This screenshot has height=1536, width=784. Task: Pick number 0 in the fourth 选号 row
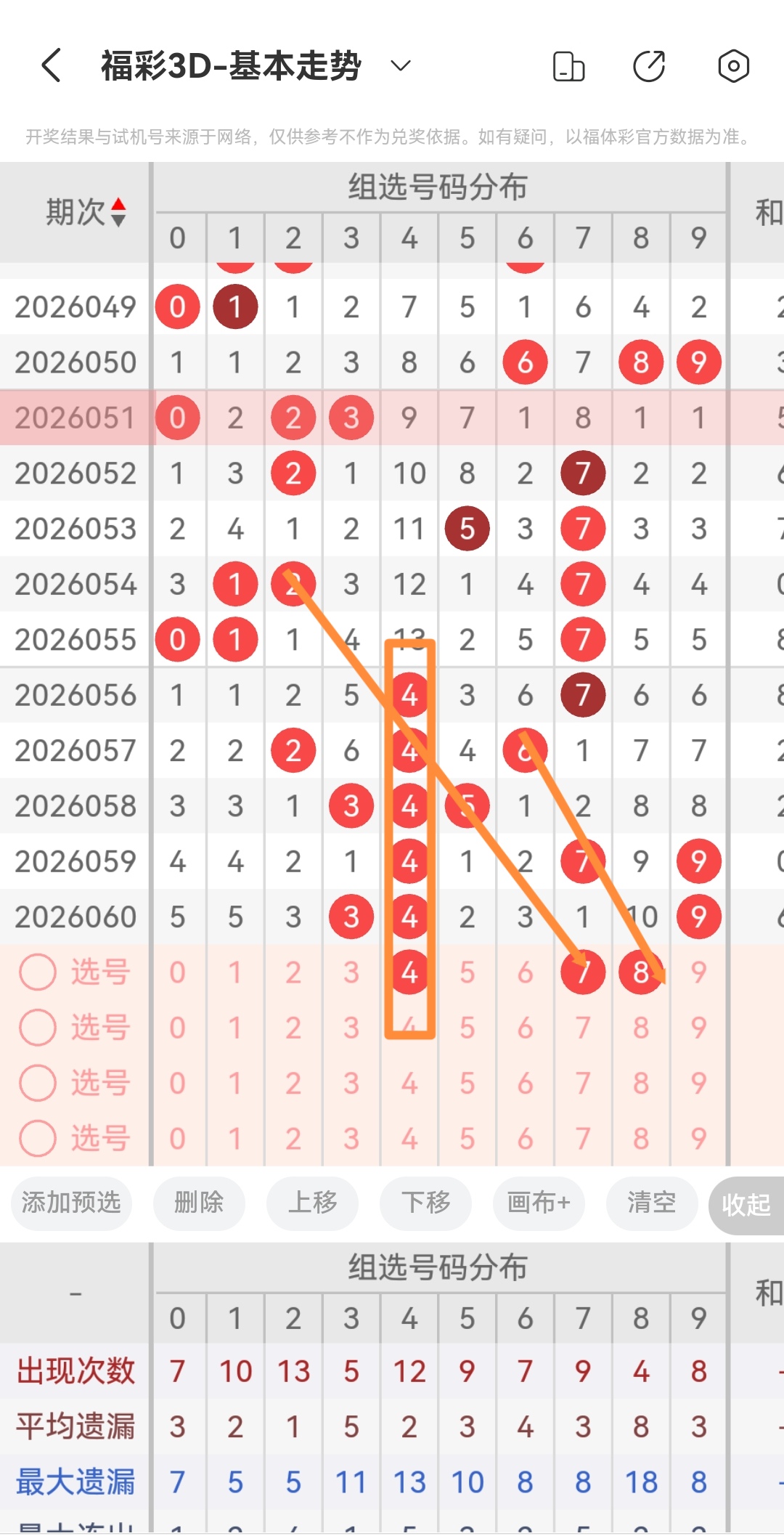[177, 1138]
